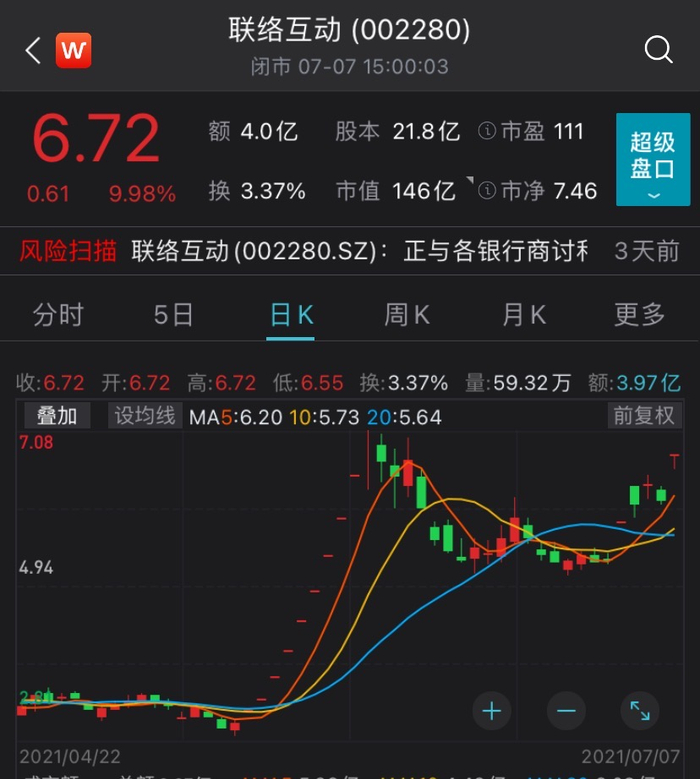This screenshot has width=700, height=779.
Task: Go back with the left arrow
Action: [32, 50]
